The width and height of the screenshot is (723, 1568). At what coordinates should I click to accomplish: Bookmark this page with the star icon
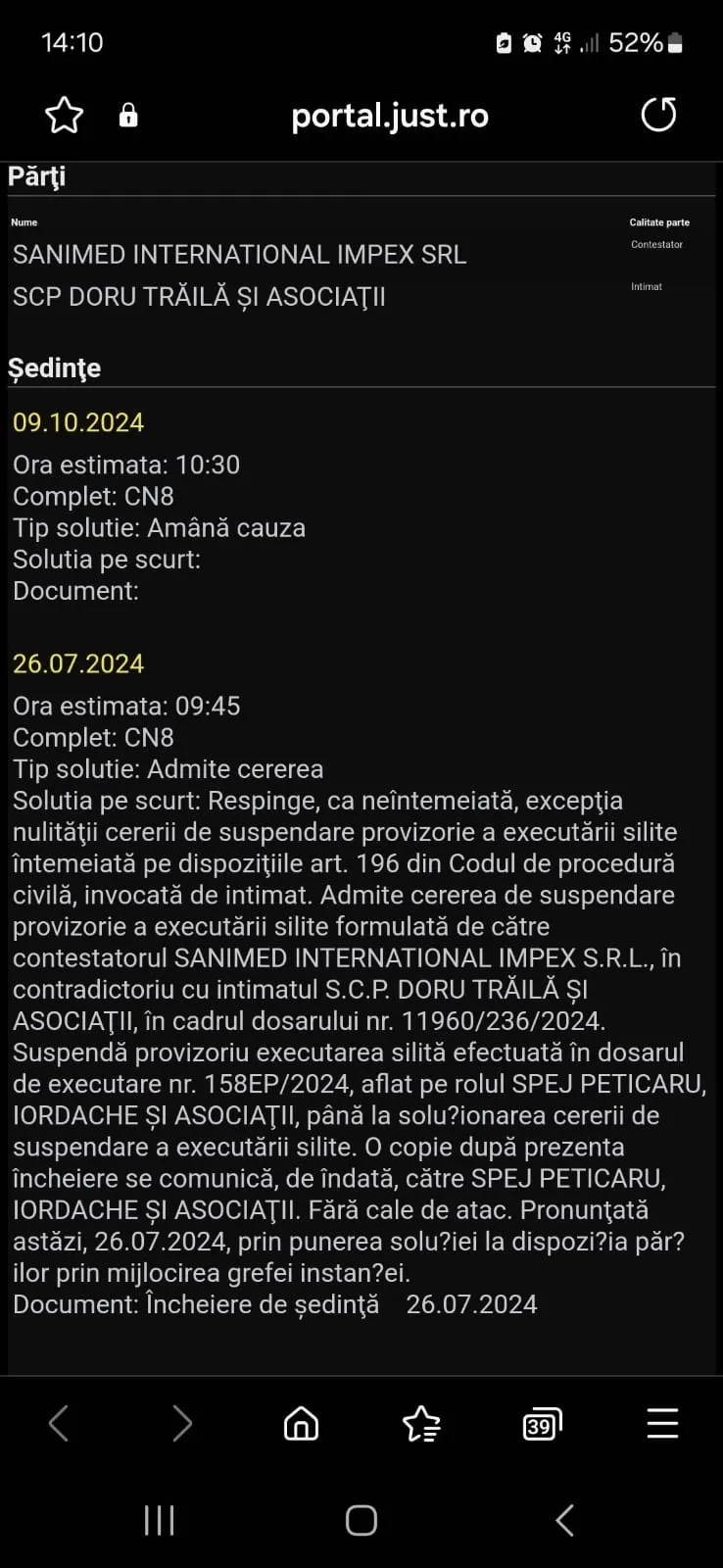click(64, 116)
